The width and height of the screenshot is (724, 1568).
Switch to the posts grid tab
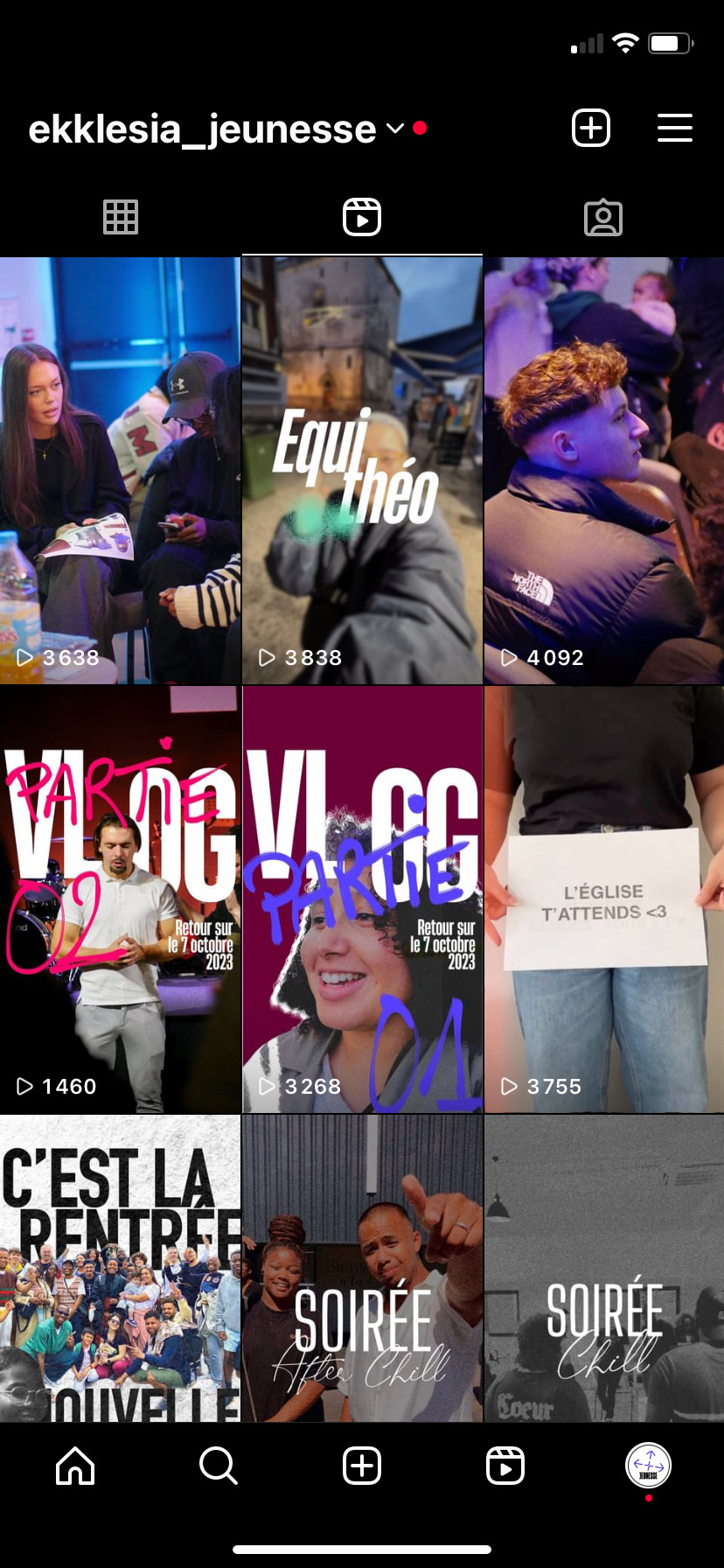121,217
